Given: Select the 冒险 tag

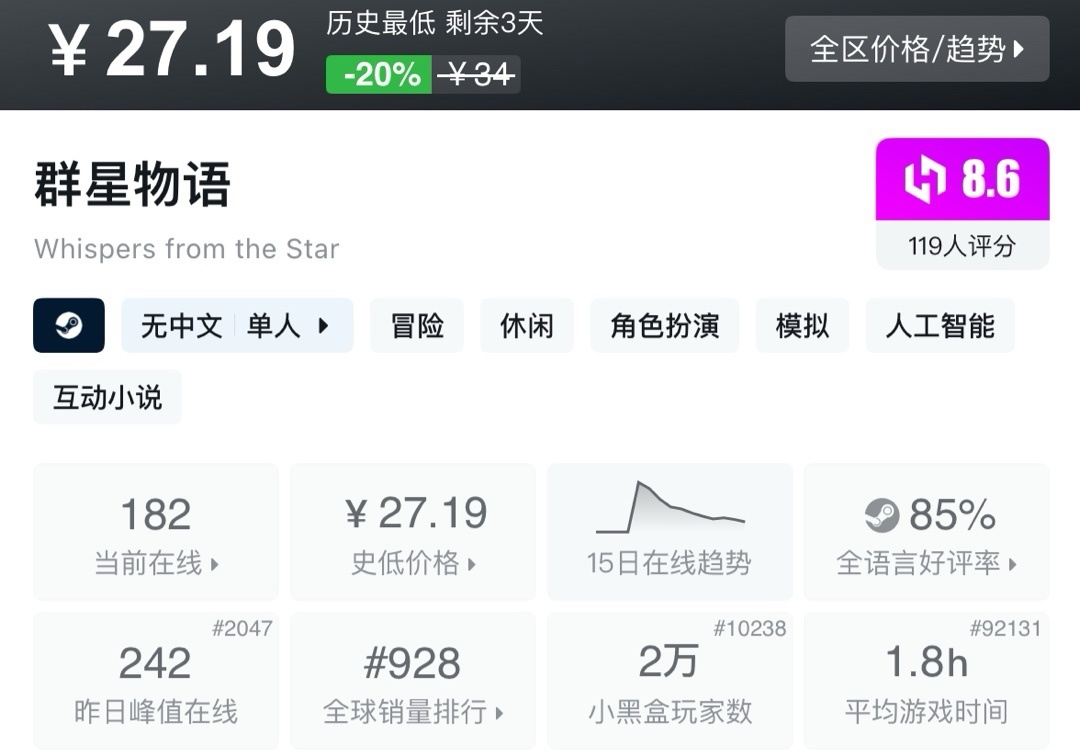Looking at the screenshot, I should (417, 326).
